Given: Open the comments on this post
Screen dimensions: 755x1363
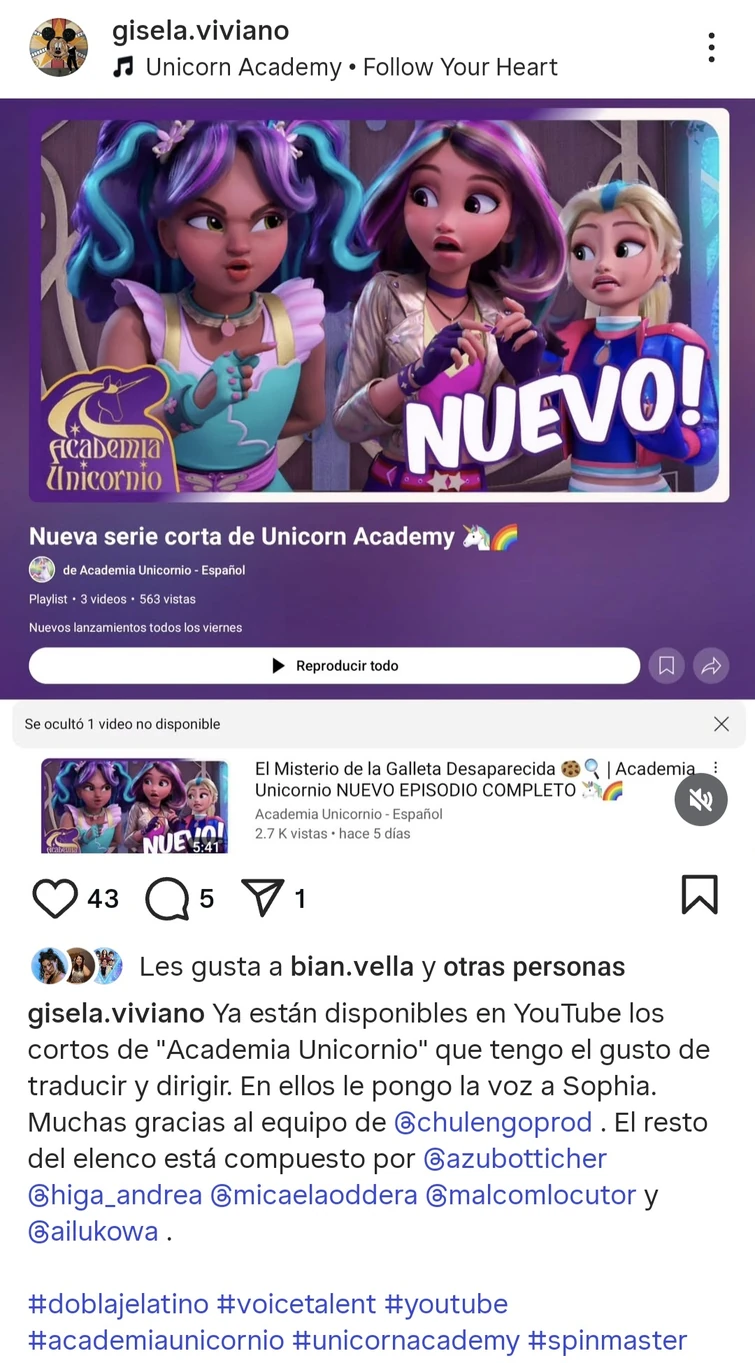Looking at the screenshot, I should pyautogui.click(x=166, y=898).
